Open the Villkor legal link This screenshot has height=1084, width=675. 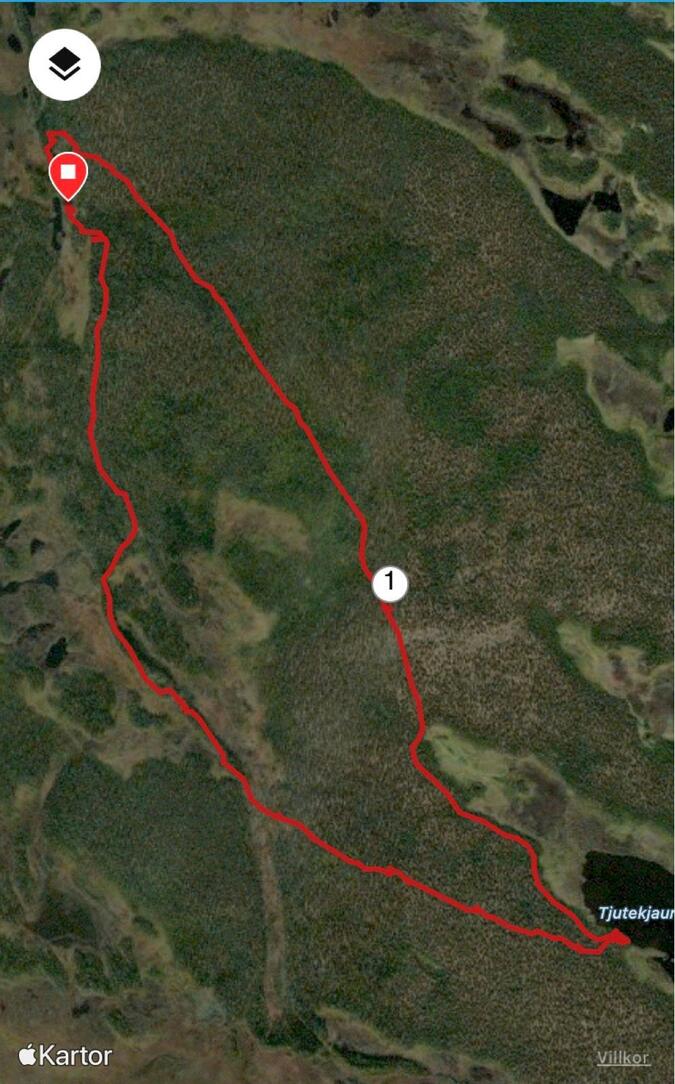[x=623, y=1058]
